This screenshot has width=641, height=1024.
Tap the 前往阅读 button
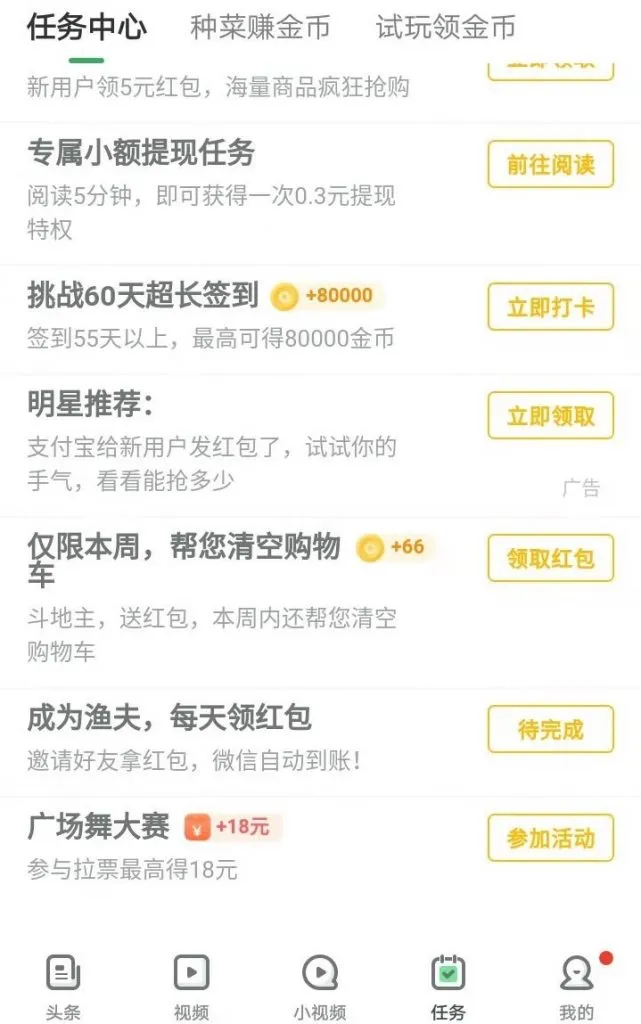tap(550, 164)
